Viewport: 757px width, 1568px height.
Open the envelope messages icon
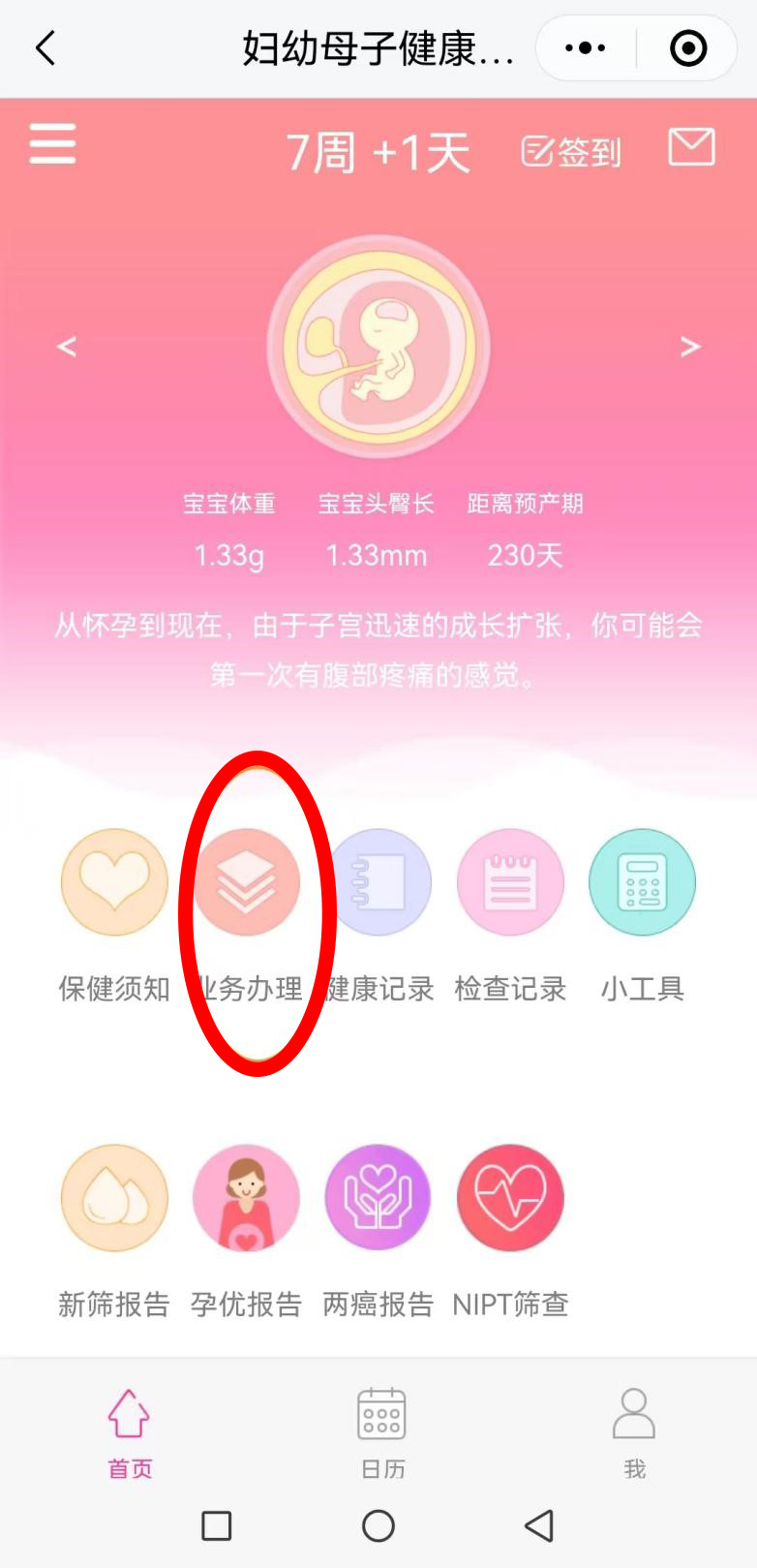[x=691, y=146]
